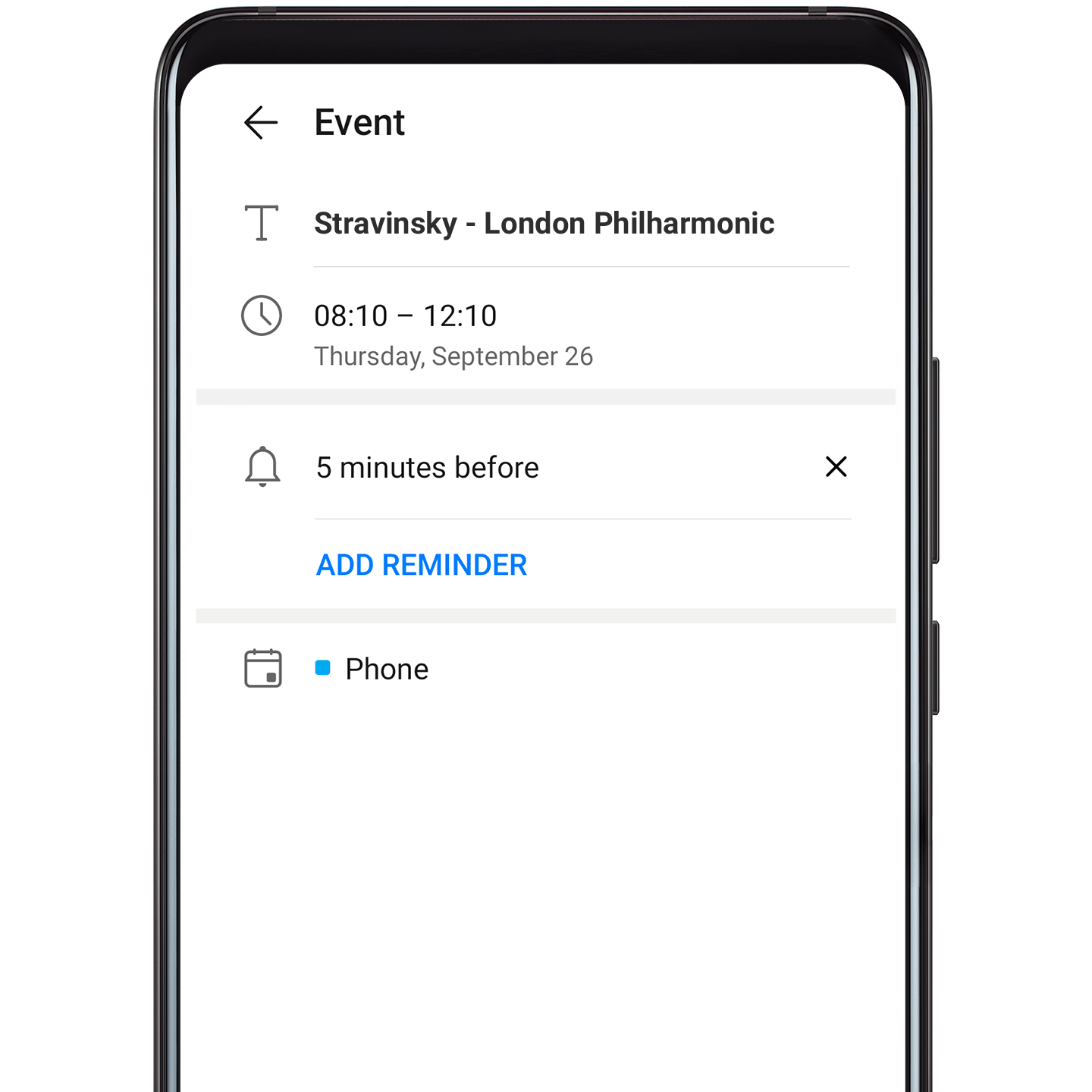
Task: Select the Phone calendar account row
Action: 386,670
